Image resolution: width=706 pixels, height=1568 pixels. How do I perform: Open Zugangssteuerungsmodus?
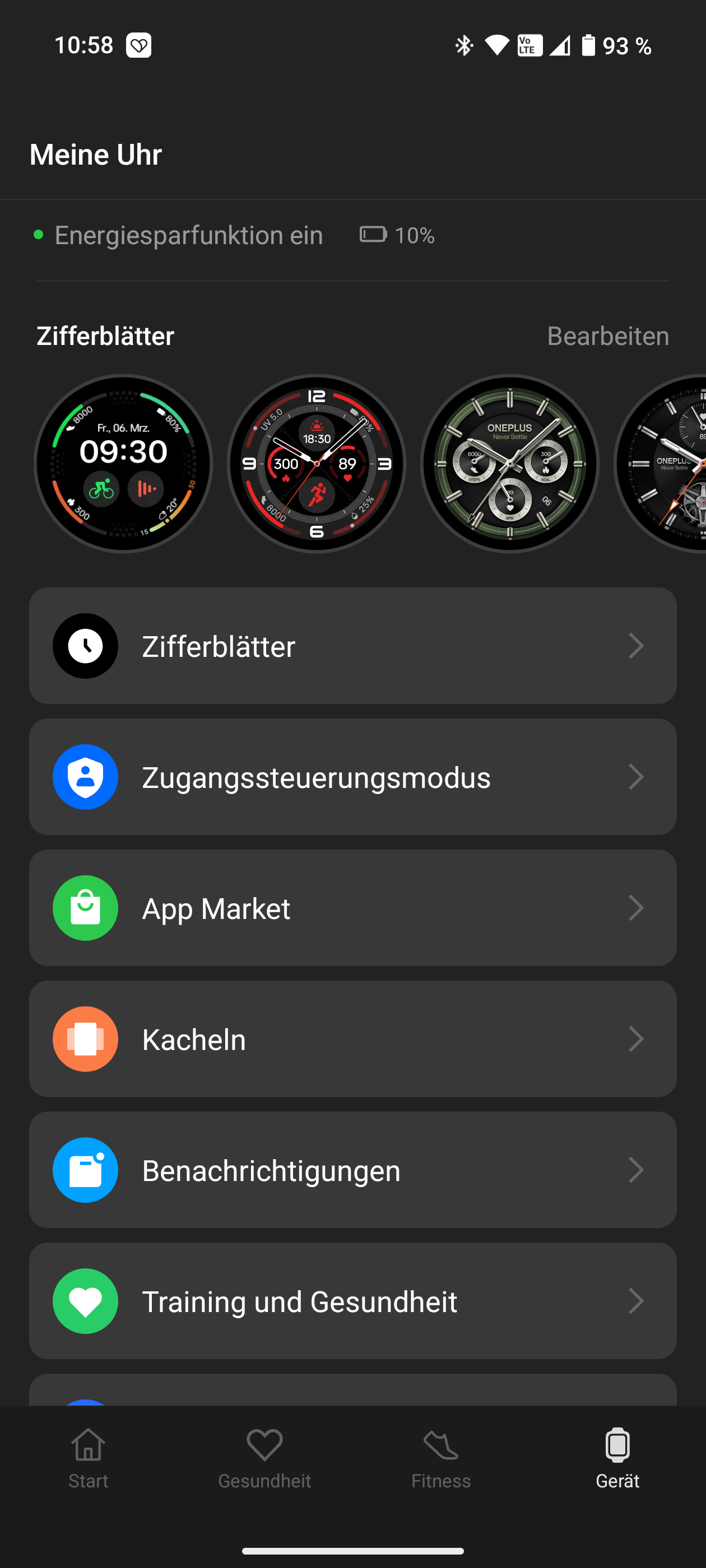(x=352, y=777)
